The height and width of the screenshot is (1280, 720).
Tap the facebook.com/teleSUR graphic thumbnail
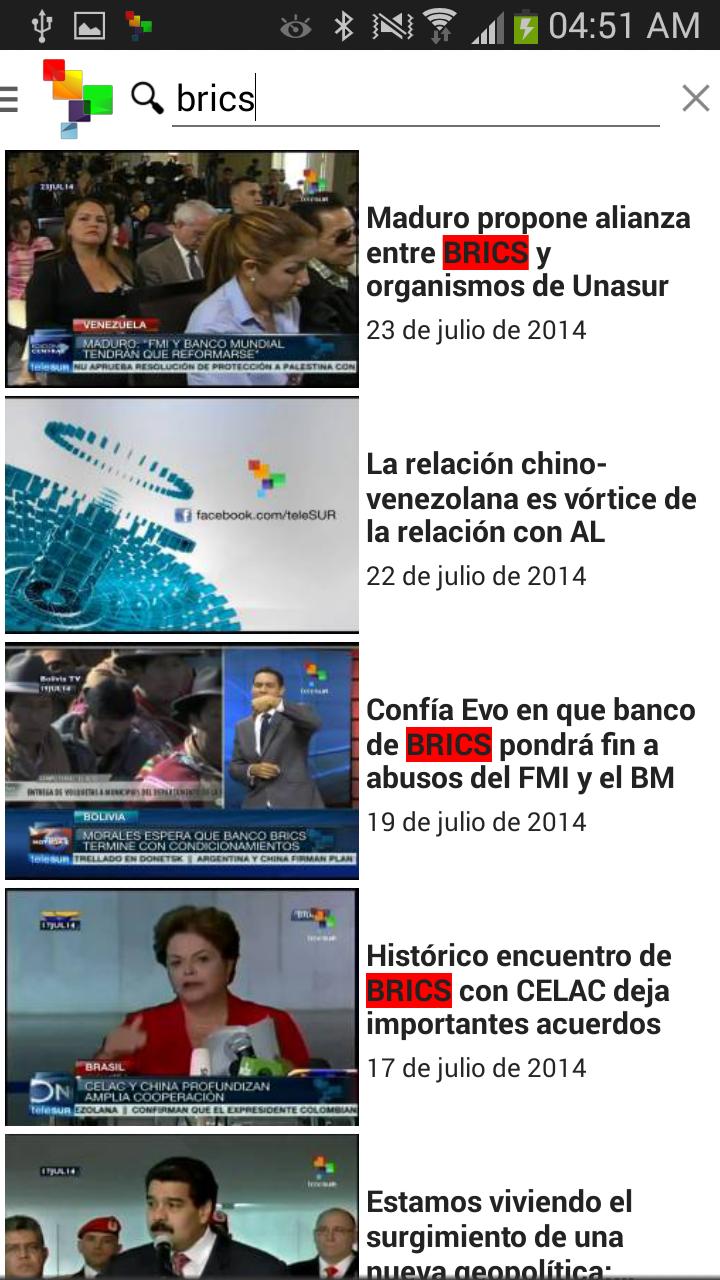pyautogui.click(x=181, y=515)
